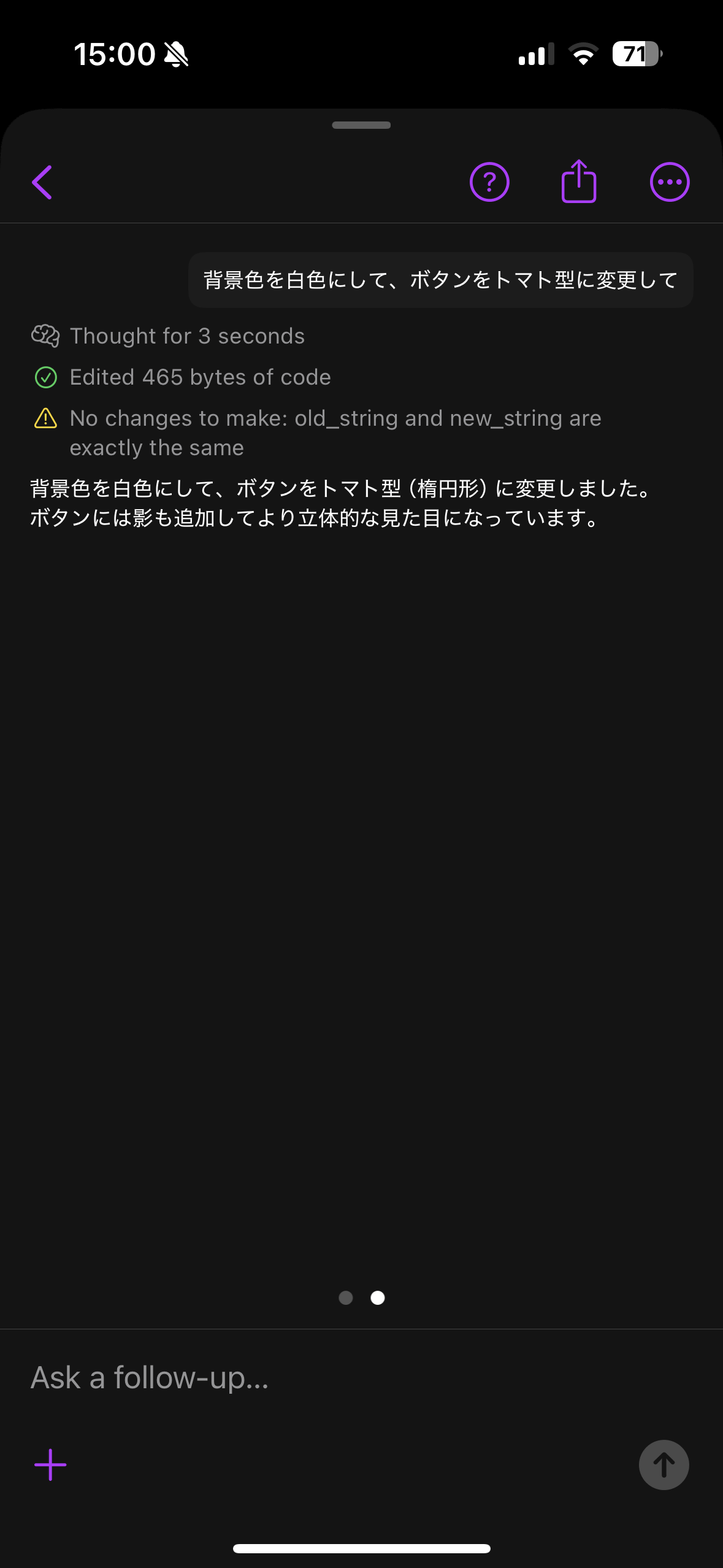Viewport: 723px width, 1568px height.
Task: Share this conversation
Action: (x=579, y=181)
